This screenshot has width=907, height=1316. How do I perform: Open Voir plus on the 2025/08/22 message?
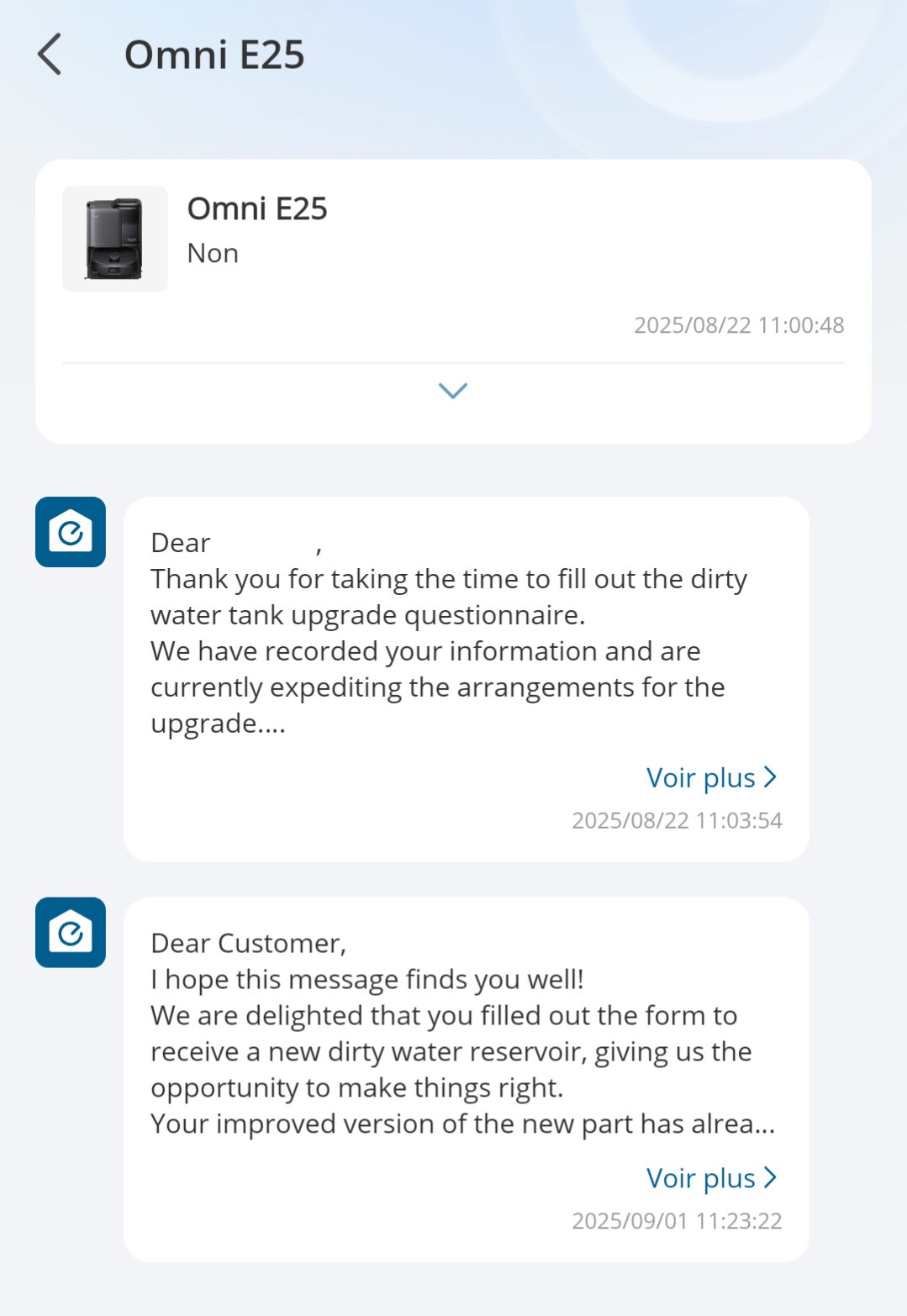coord(710,778)
